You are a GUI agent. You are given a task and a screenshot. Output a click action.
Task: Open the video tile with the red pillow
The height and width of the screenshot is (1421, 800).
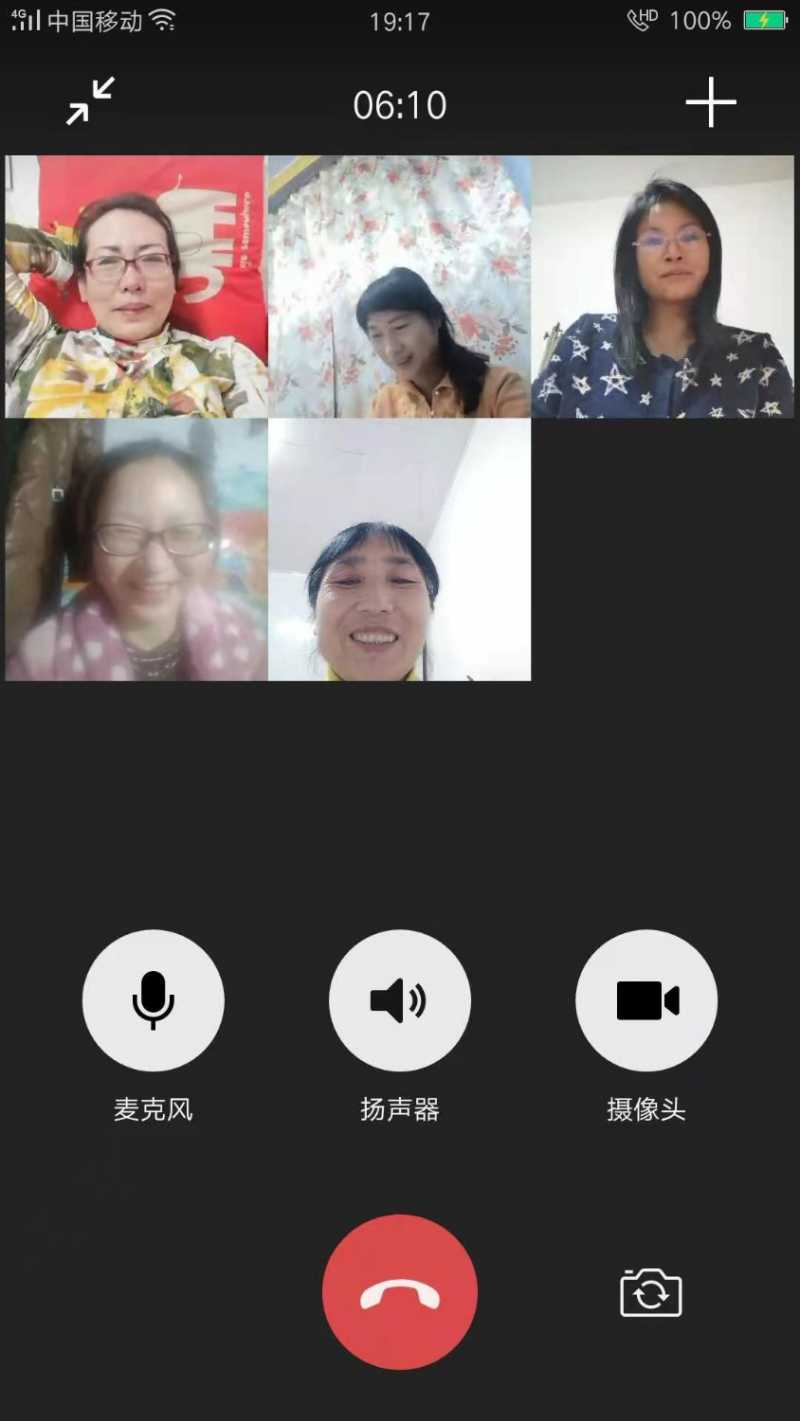pos(137,287)
